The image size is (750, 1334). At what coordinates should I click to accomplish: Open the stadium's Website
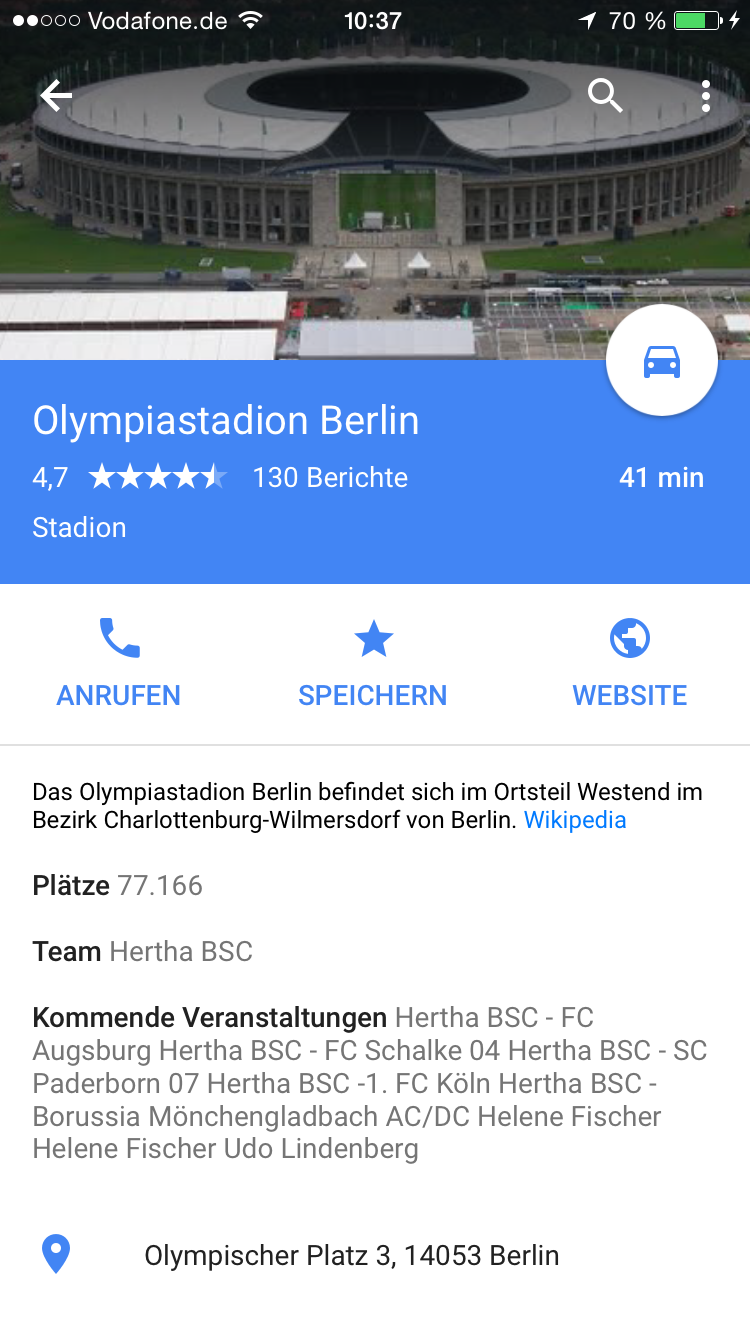click(629, 663)
